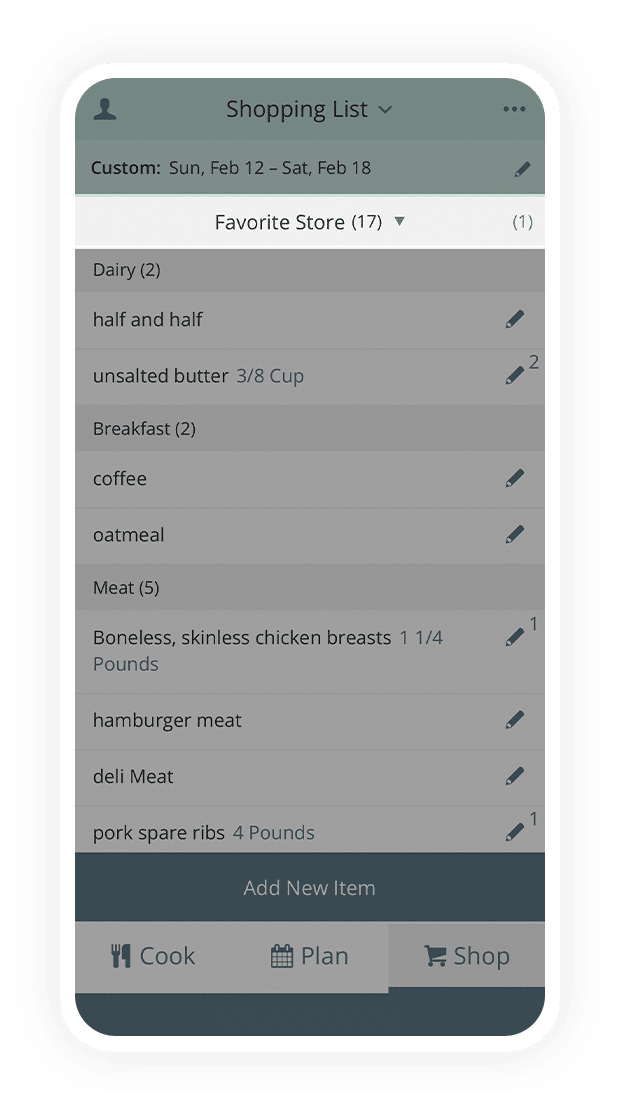Switch to the Cook tab
The height and width of the screenshot is (1117, 620).
click(x=153, y=956)
